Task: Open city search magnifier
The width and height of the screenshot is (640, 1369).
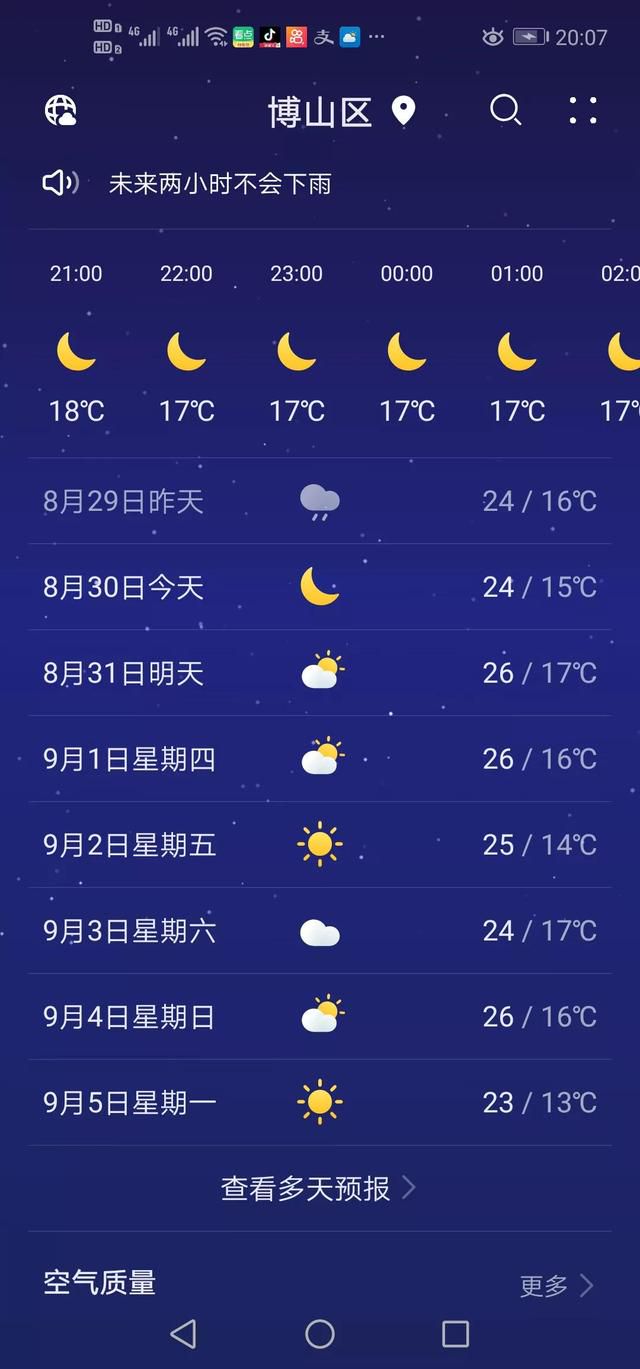Action: coord(506,110)
